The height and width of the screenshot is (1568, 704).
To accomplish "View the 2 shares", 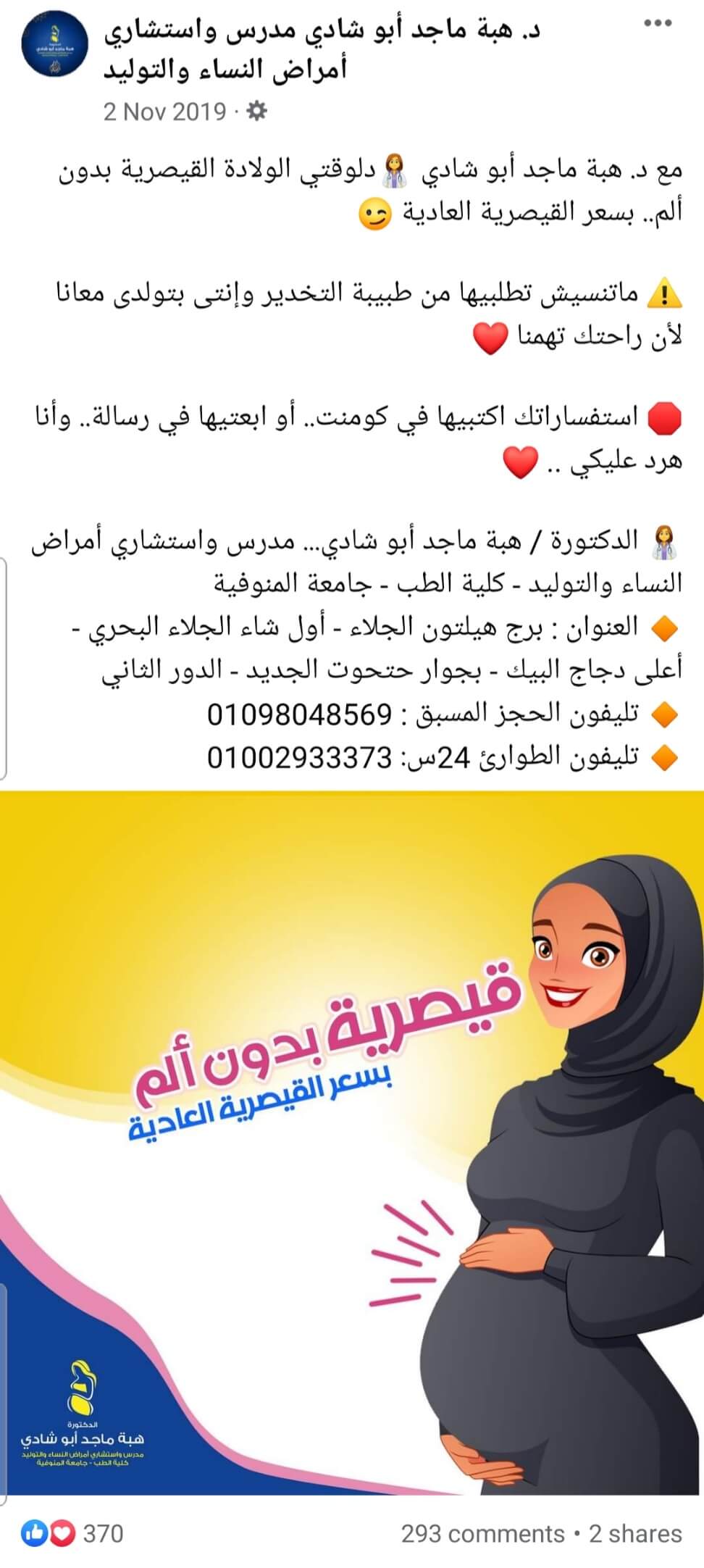I will click(635, 1533).
